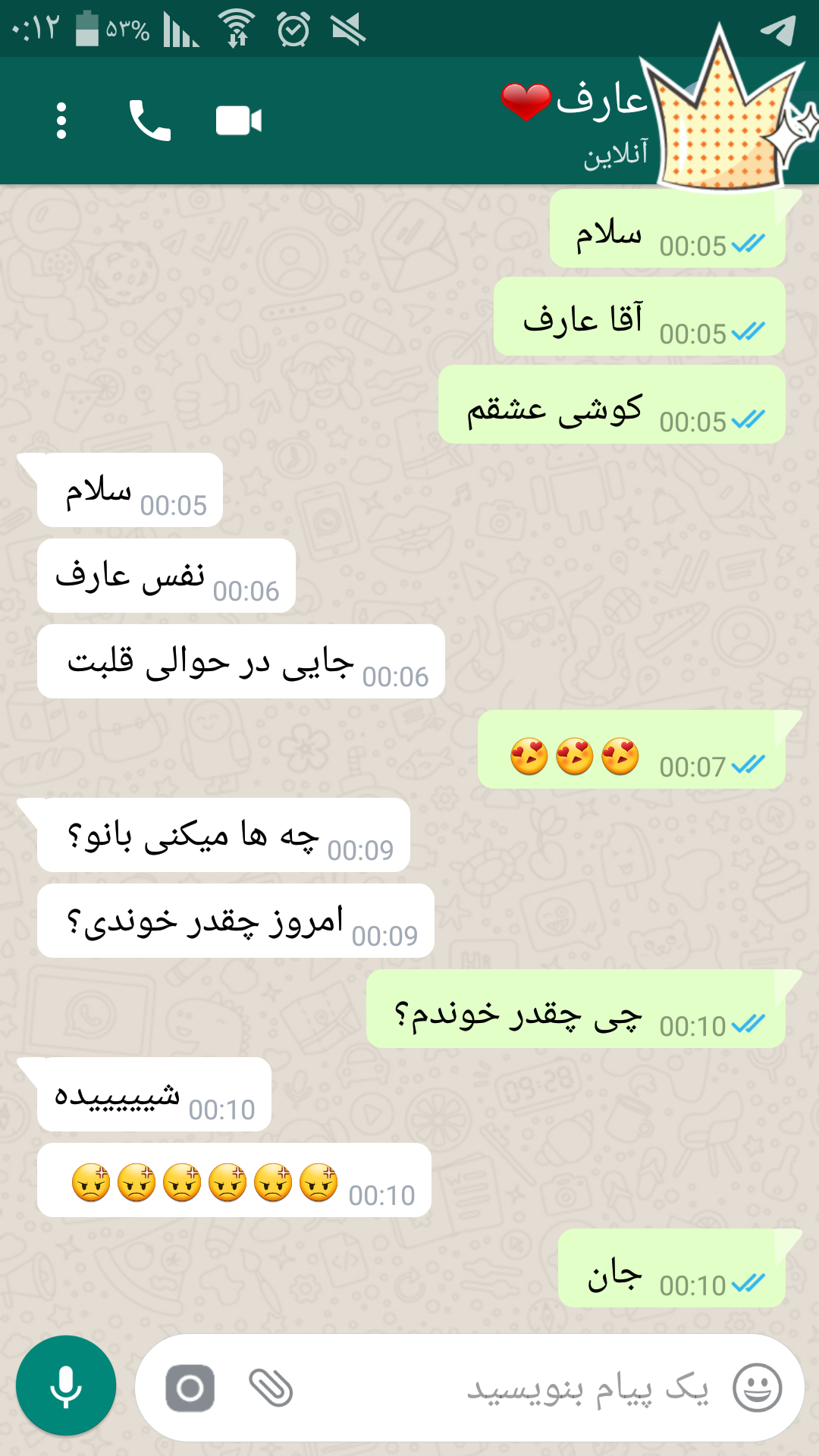Attach a file with the paperclip
Viewport: 819px width, 1456px height.
271,1388
